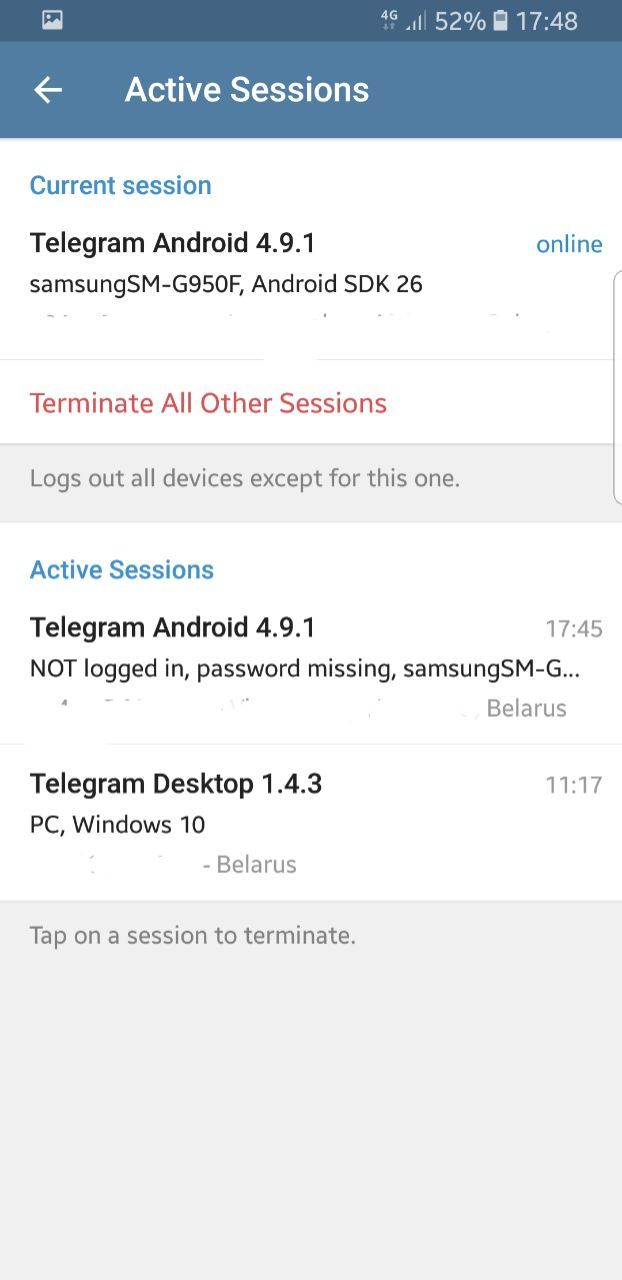Tap Terminate All Other Sessions
Viewport: 622px width, 1280px height.
point(208,403)
